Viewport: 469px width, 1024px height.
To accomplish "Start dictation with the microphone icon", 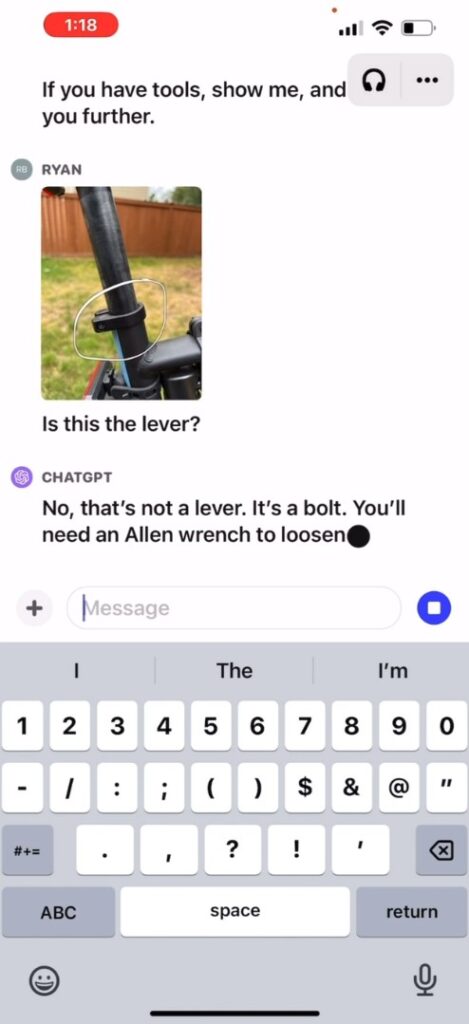I will tap(425, 979).
